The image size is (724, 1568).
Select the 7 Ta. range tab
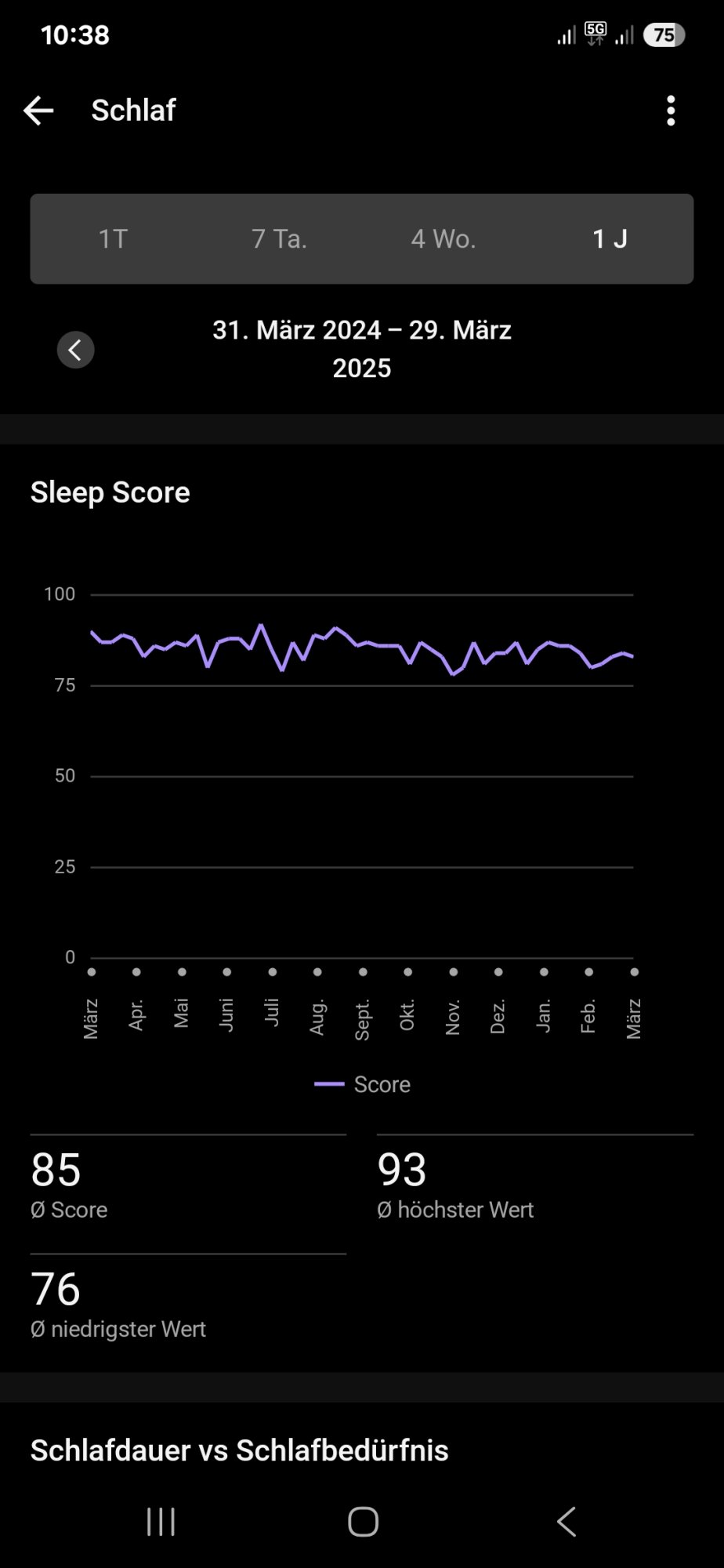tap(279, 238)
